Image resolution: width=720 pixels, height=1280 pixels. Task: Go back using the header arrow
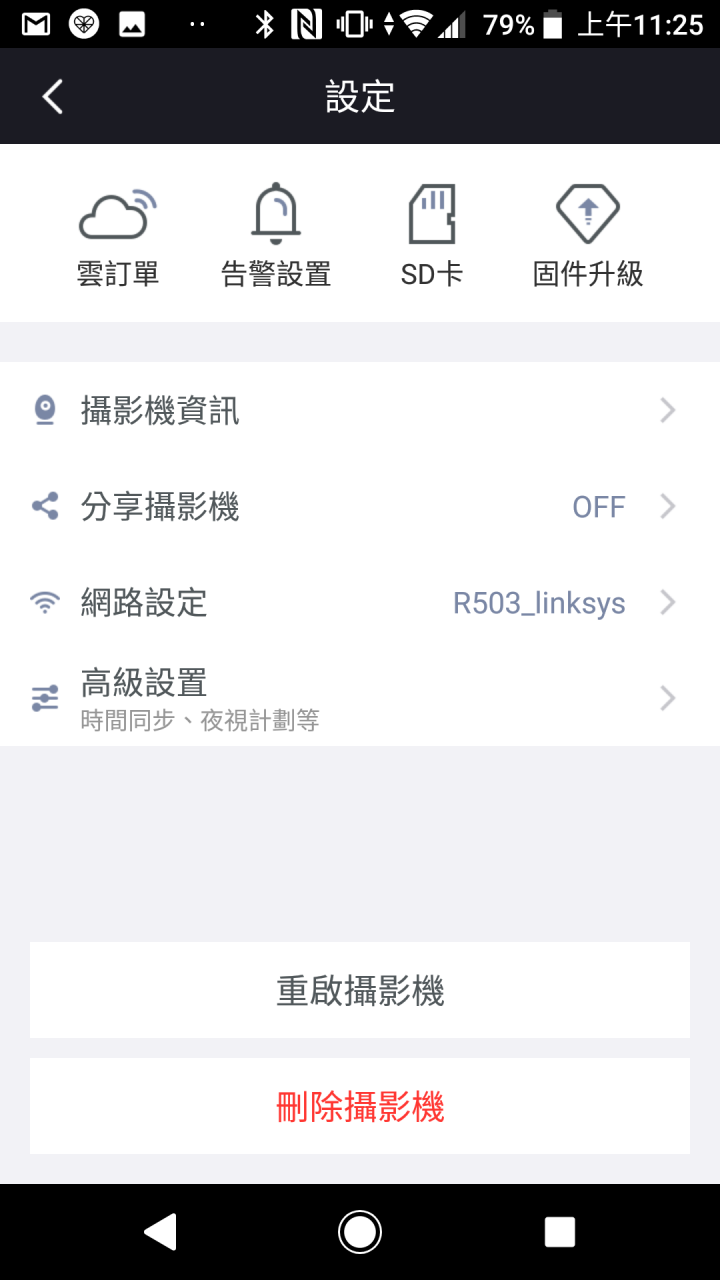click(53, 97)
